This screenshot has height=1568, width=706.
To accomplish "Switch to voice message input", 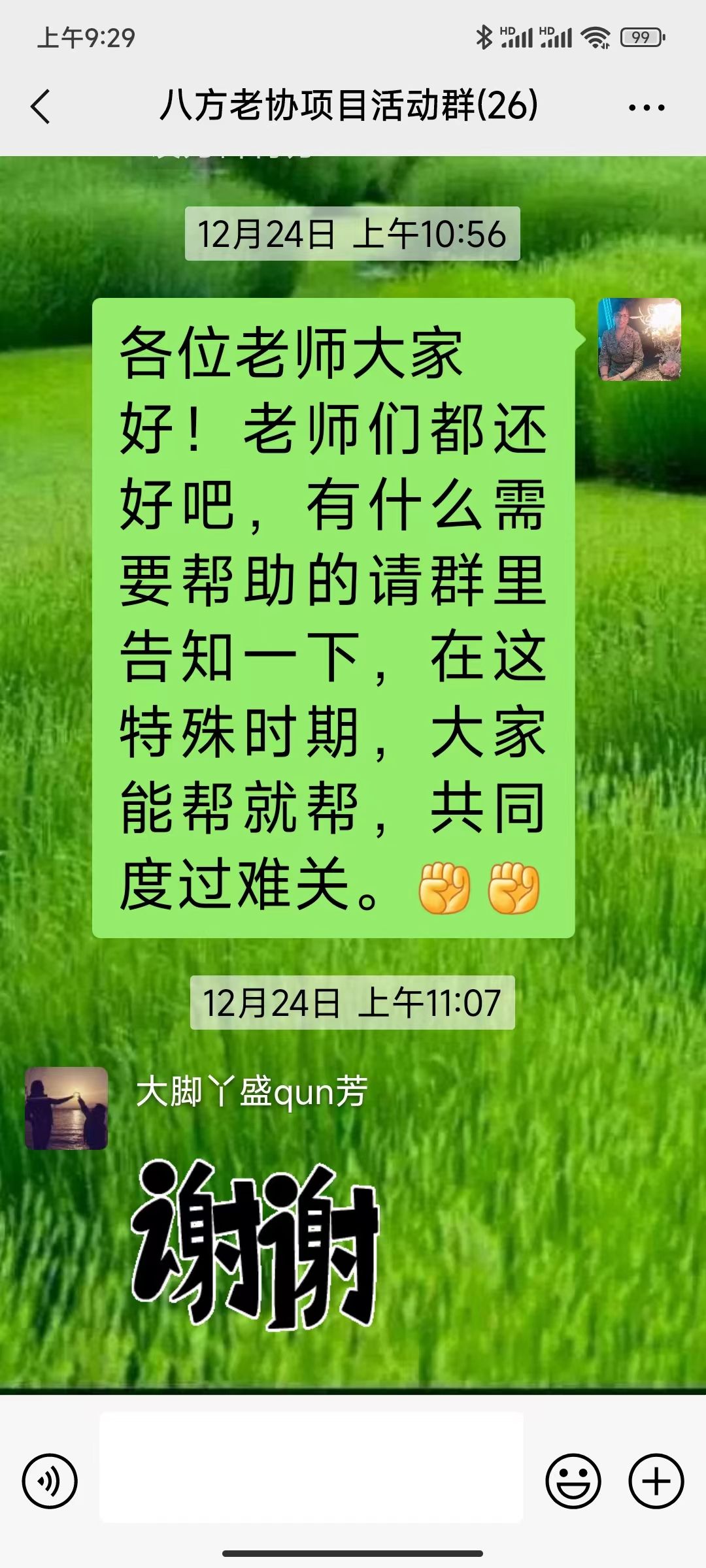I will (x=50, y=1480).
